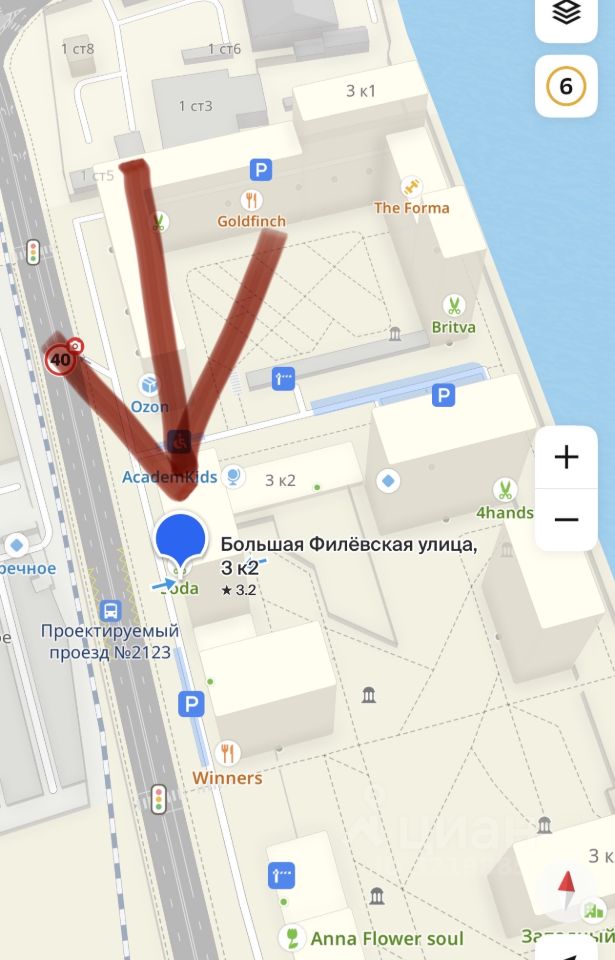Open the Winners restaurant marker
The width and height of the screenshot is (615, 960).
(x=228, y=753)
